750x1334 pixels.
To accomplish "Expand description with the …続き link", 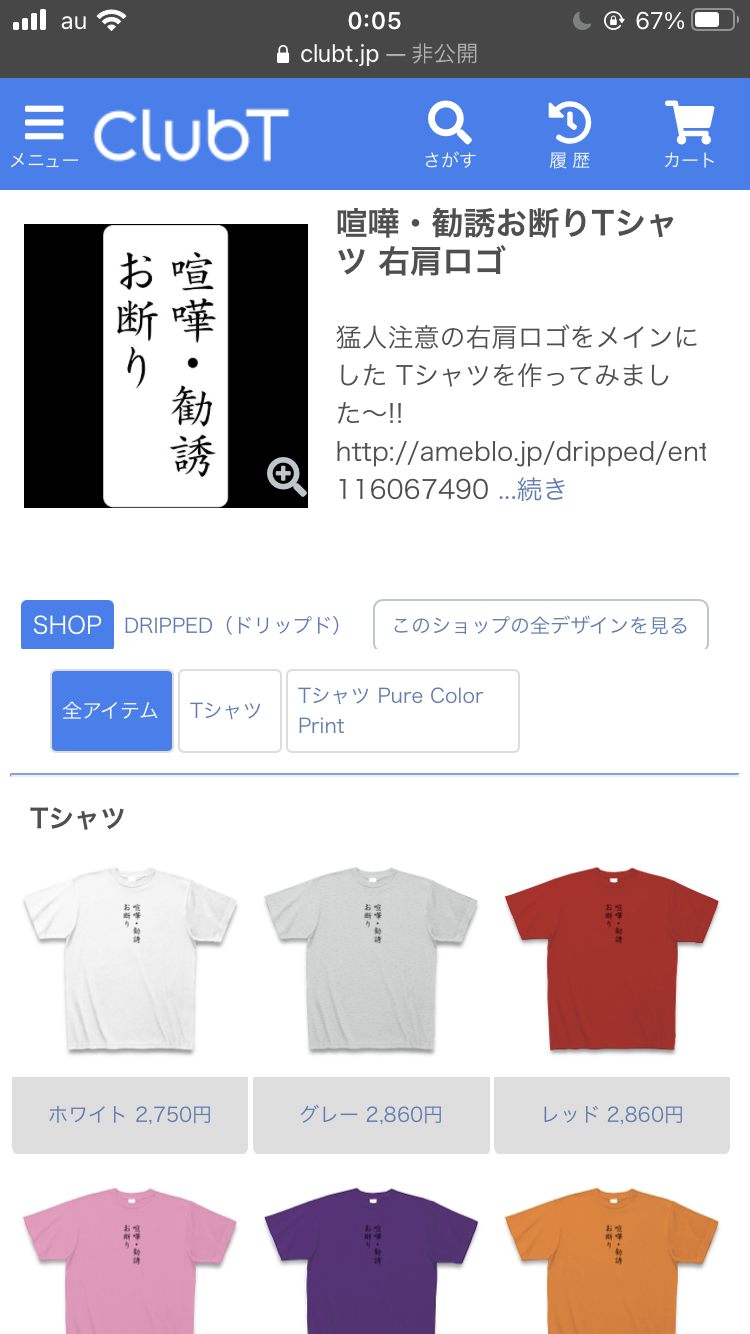I will coord(532,489).
